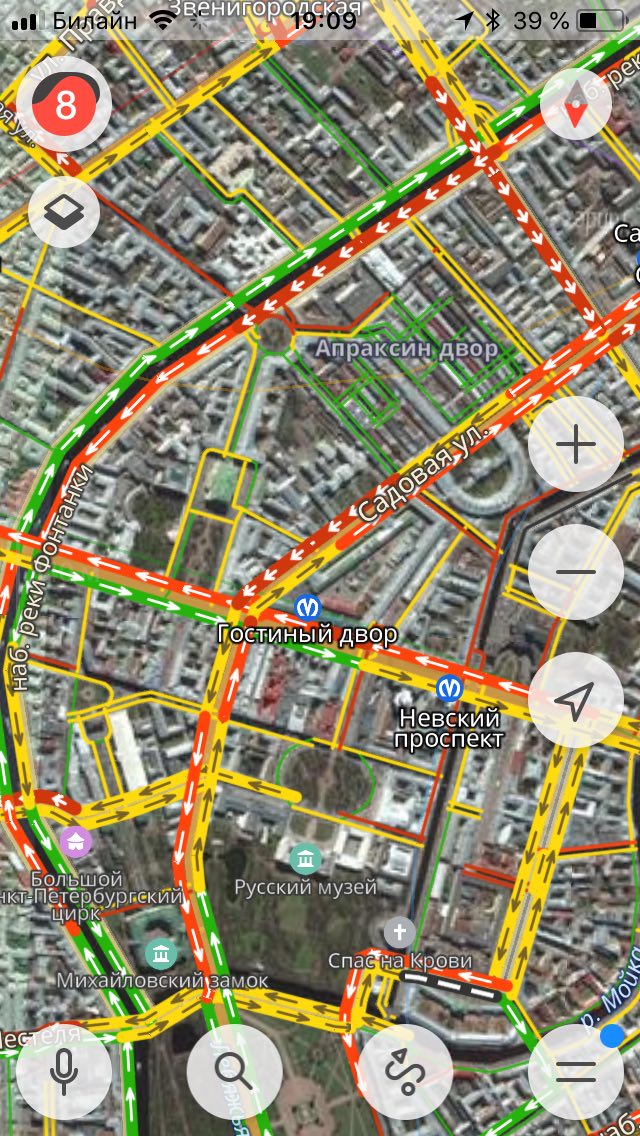
Task: Select the Гостиный двор metro station marker
Action: [x=308, y=606]
